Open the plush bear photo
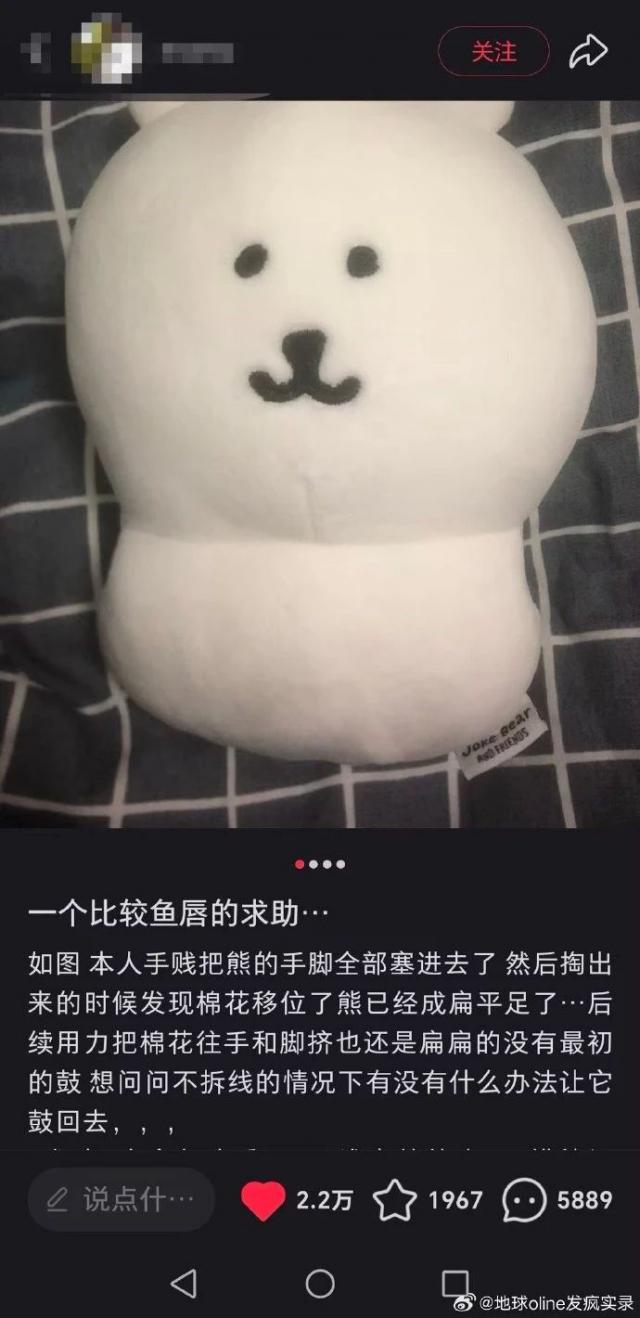This screenshot has width=640, height=1318. [x=320, y=460]
